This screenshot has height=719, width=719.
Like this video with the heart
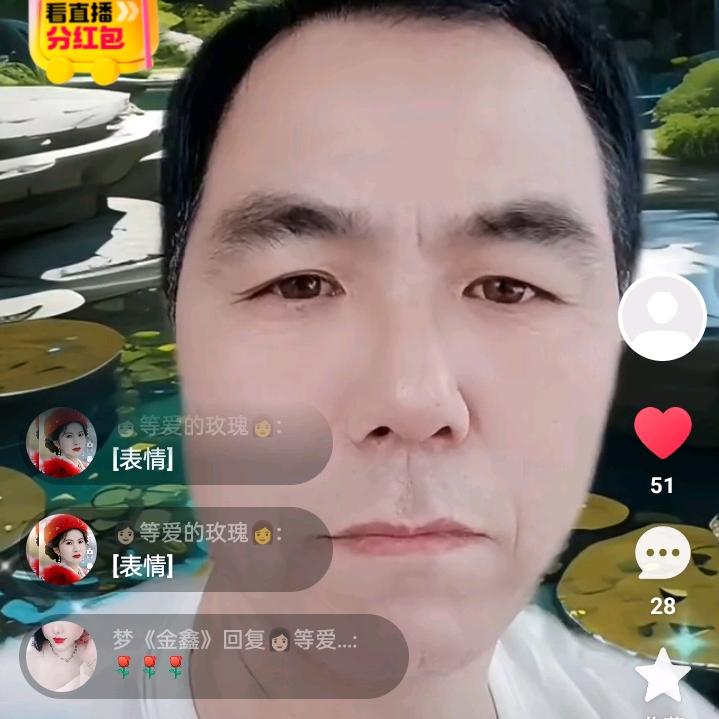click(x=662, y=433)
